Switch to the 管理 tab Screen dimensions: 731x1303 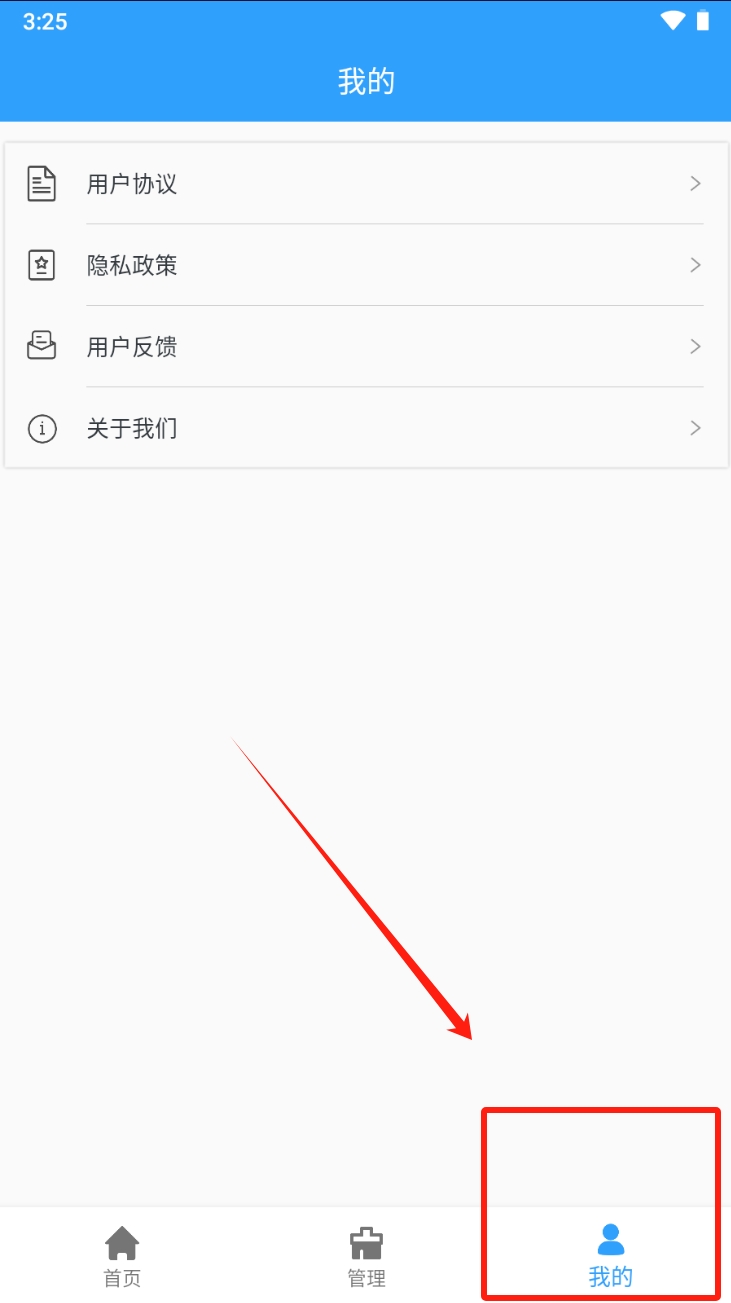click(x=366, y=1256)
